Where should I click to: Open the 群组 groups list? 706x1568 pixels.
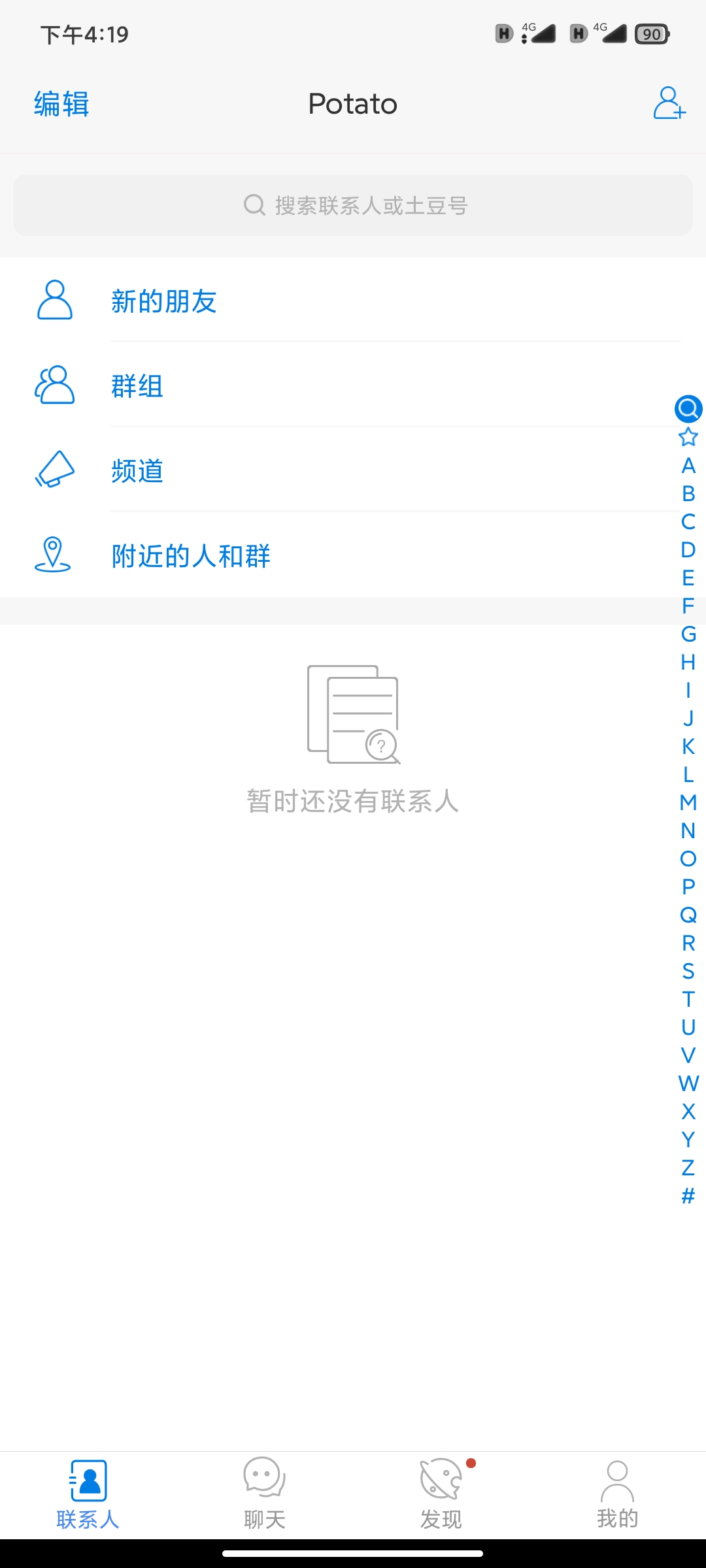pyautogui.click(x=353, y=385)
